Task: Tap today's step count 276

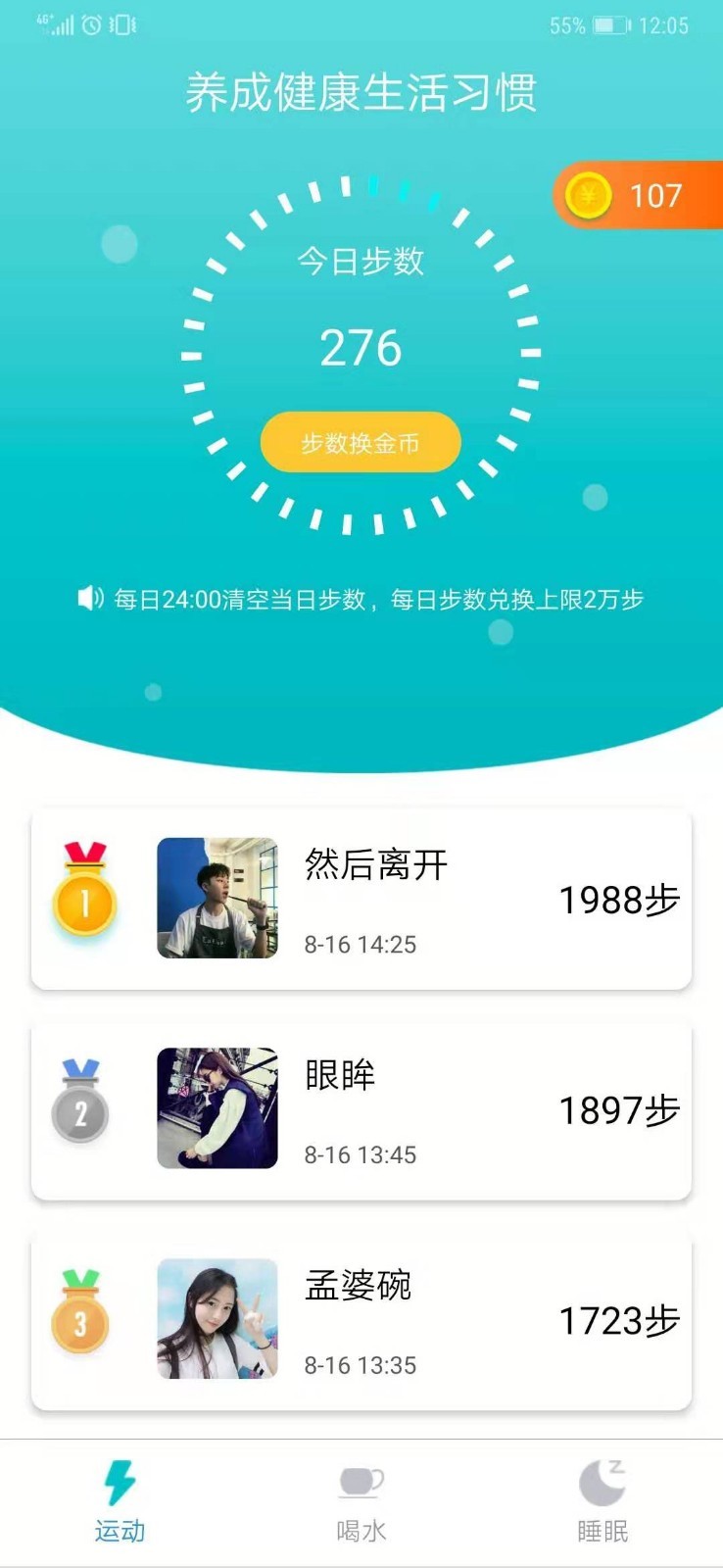Action: 361,345
